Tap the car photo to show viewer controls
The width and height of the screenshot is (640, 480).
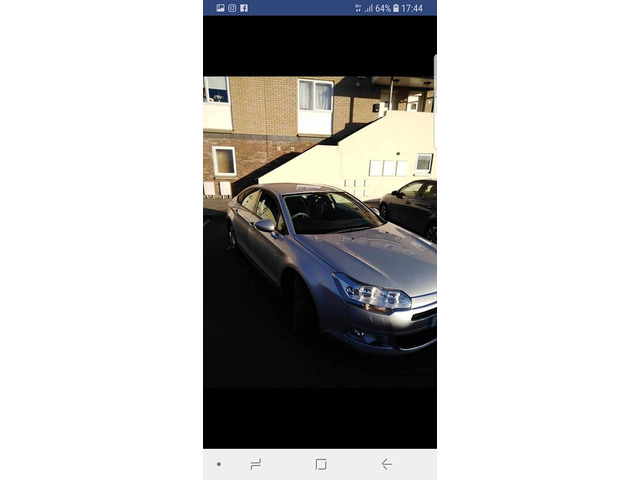[x=320, y=232]
